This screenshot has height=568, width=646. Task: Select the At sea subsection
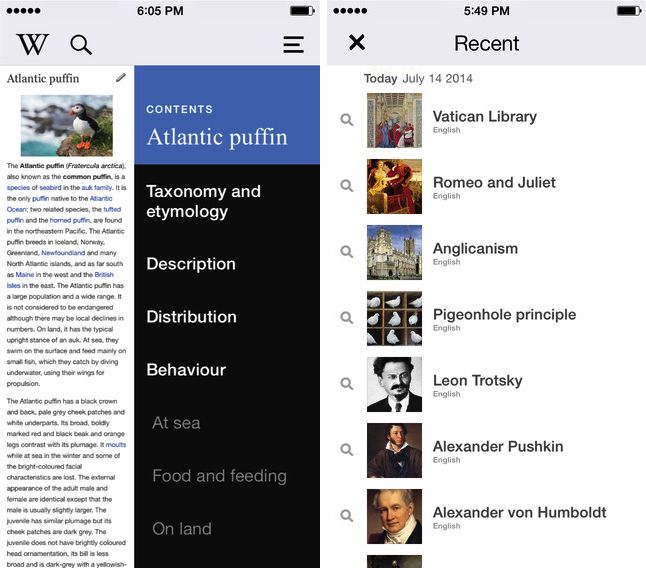tap(176, 423)
